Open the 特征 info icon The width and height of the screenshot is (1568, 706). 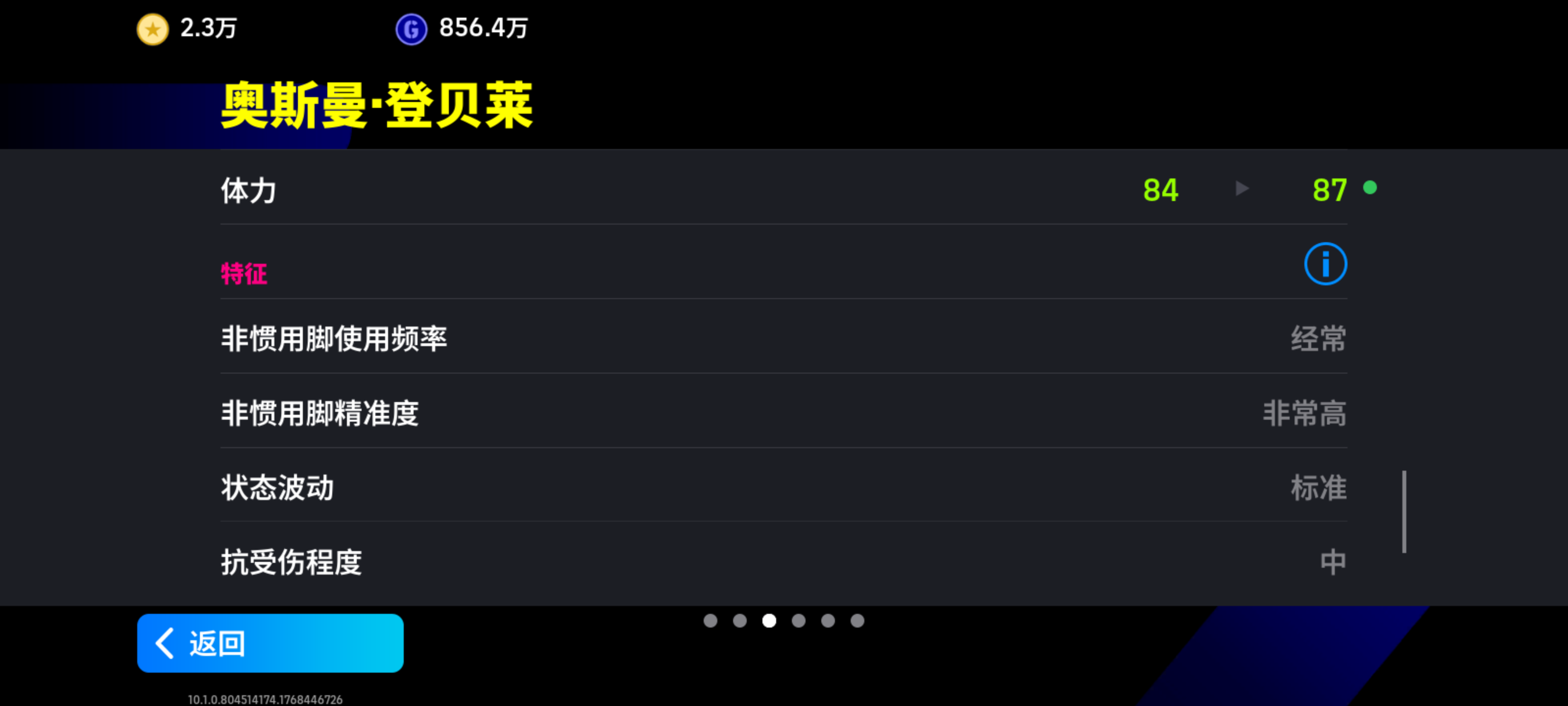pyautogui.click(x=1324, y=264)
